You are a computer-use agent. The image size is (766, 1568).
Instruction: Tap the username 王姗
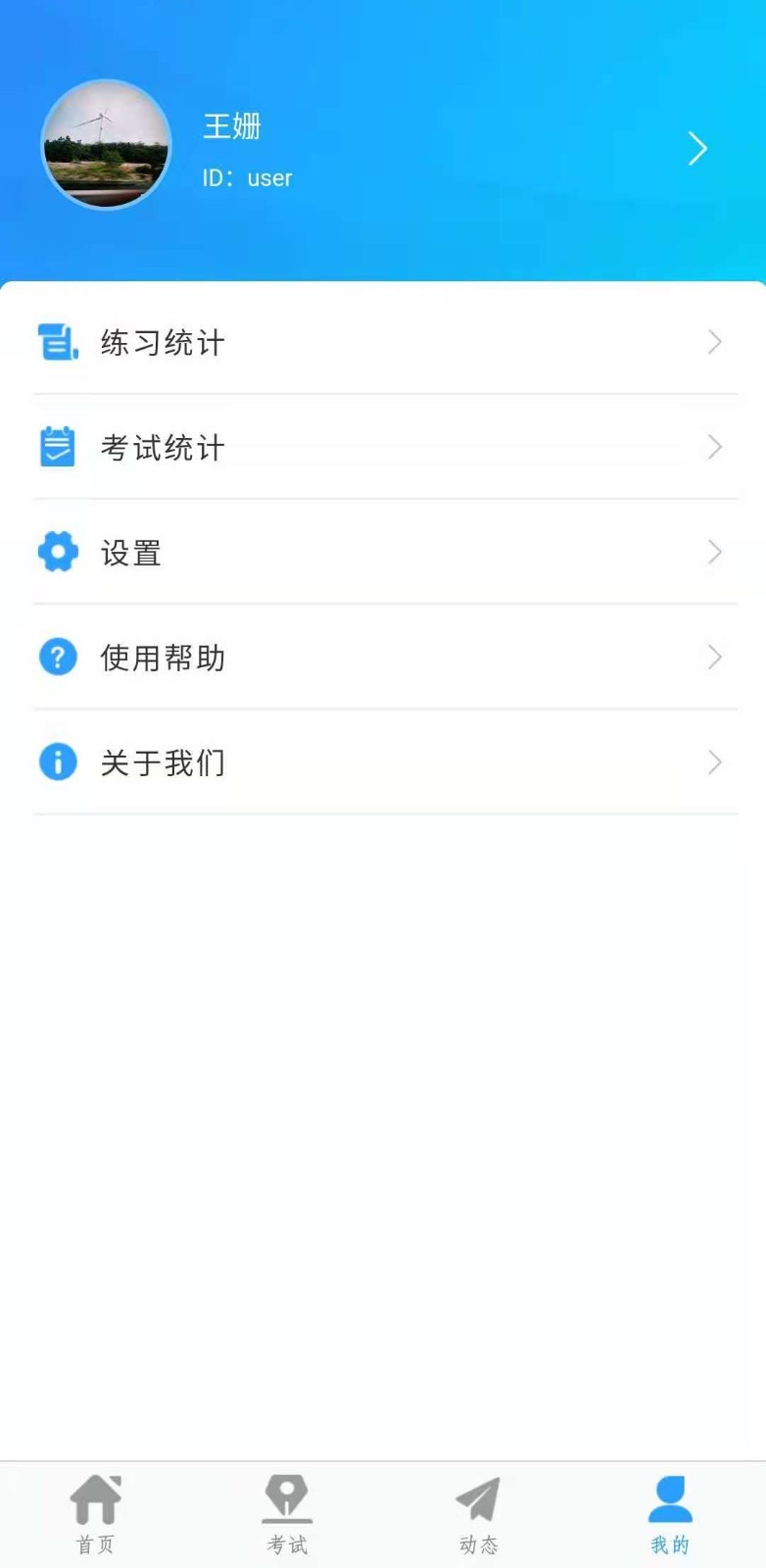pyautogui.click(x=231, y=125)
